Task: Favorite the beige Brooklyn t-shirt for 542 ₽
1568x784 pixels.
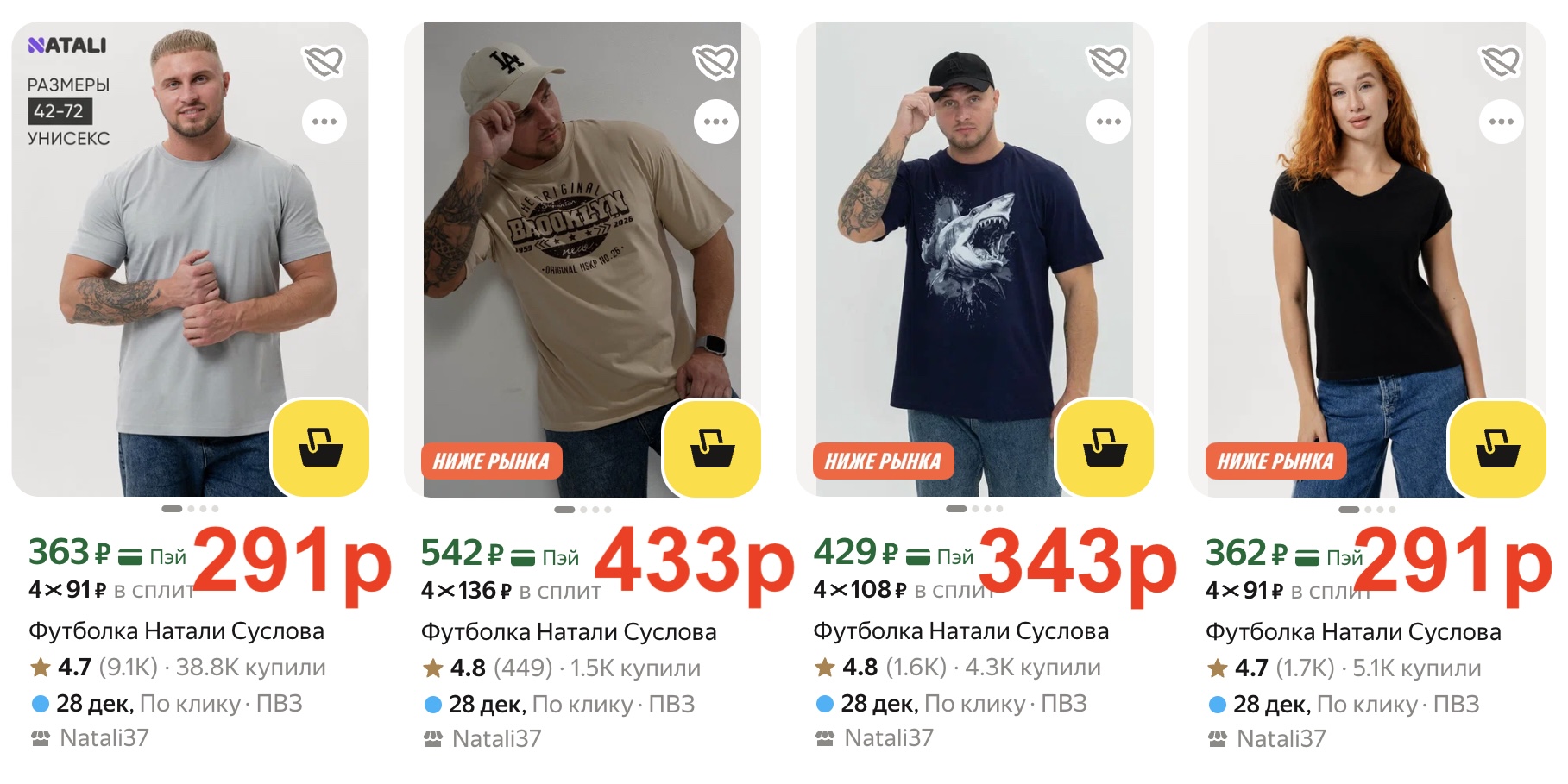Action: point(715,61)
